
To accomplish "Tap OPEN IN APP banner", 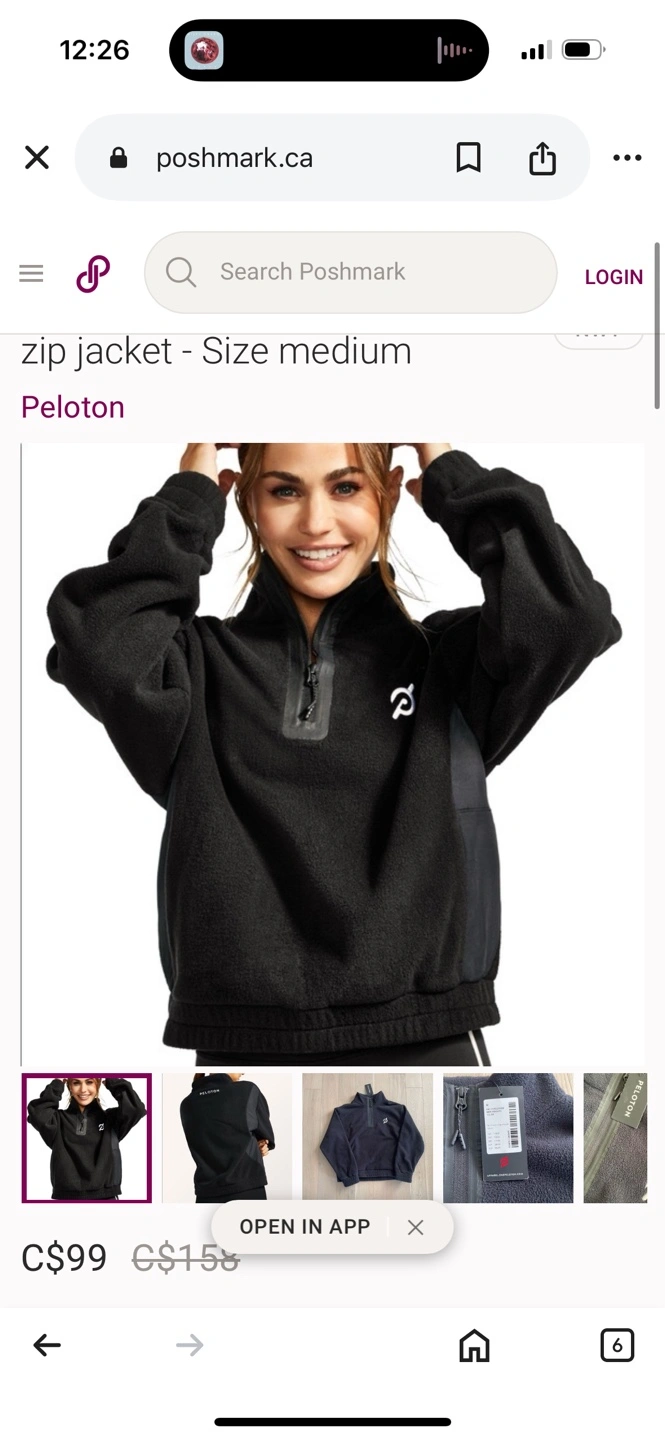I will coord(305,1227).
